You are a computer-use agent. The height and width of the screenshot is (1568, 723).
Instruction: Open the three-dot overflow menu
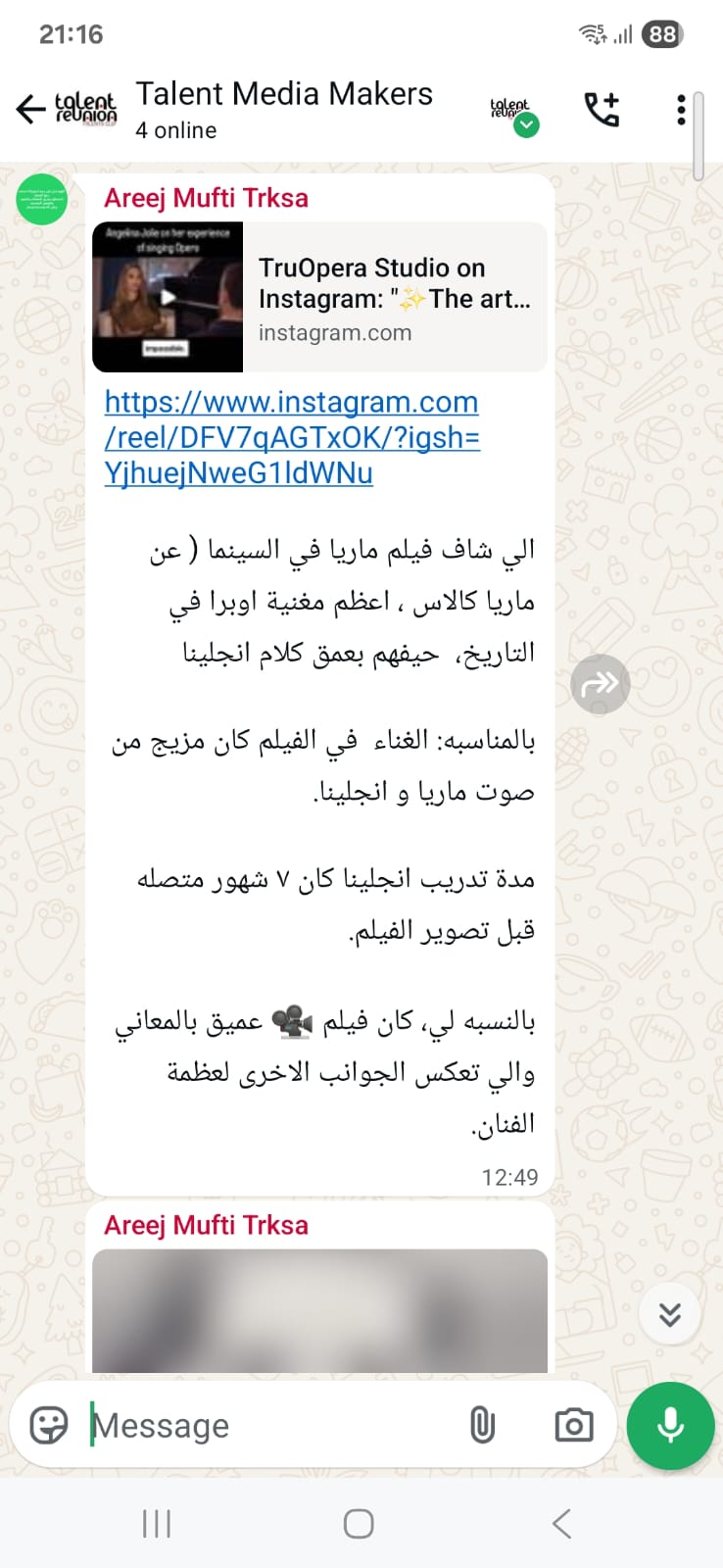pos(681,110)
